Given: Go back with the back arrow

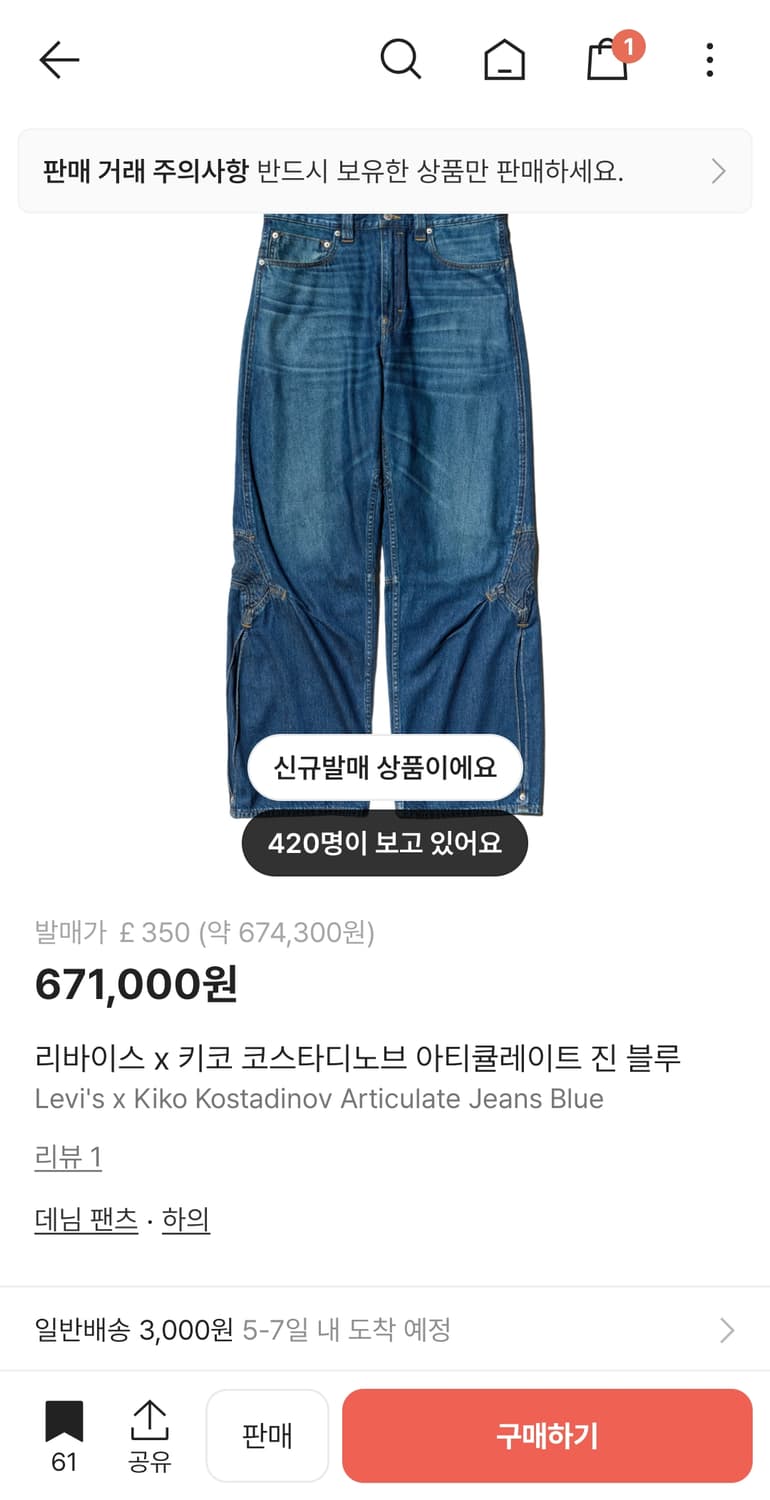Looking at the screenshot, I should [58, 58].
